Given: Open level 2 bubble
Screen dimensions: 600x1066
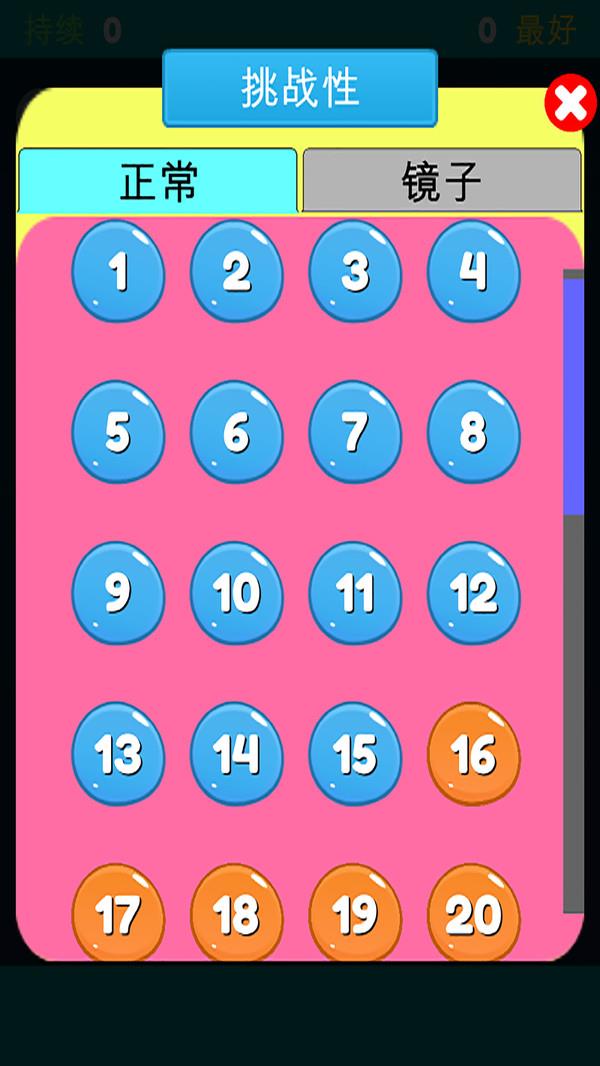Looking at the screenshot, I should pyautogui.click(x=236, y=271).
